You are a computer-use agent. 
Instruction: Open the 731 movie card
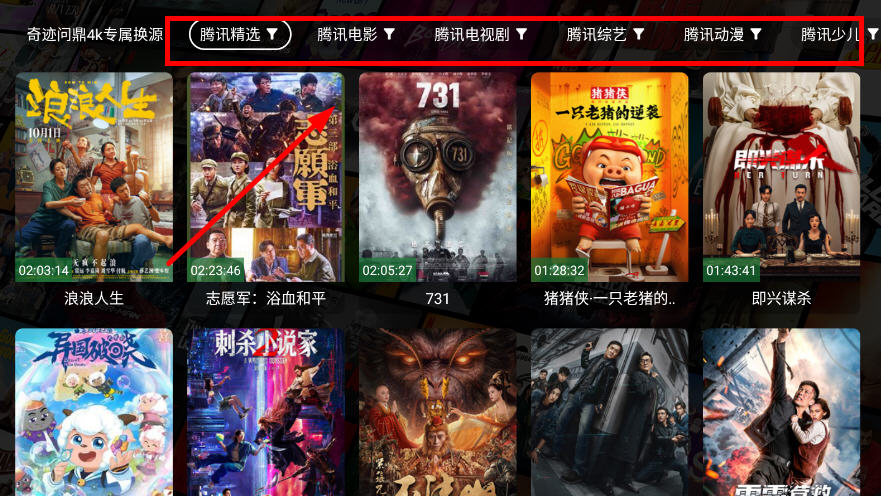[x=438, y=177]
